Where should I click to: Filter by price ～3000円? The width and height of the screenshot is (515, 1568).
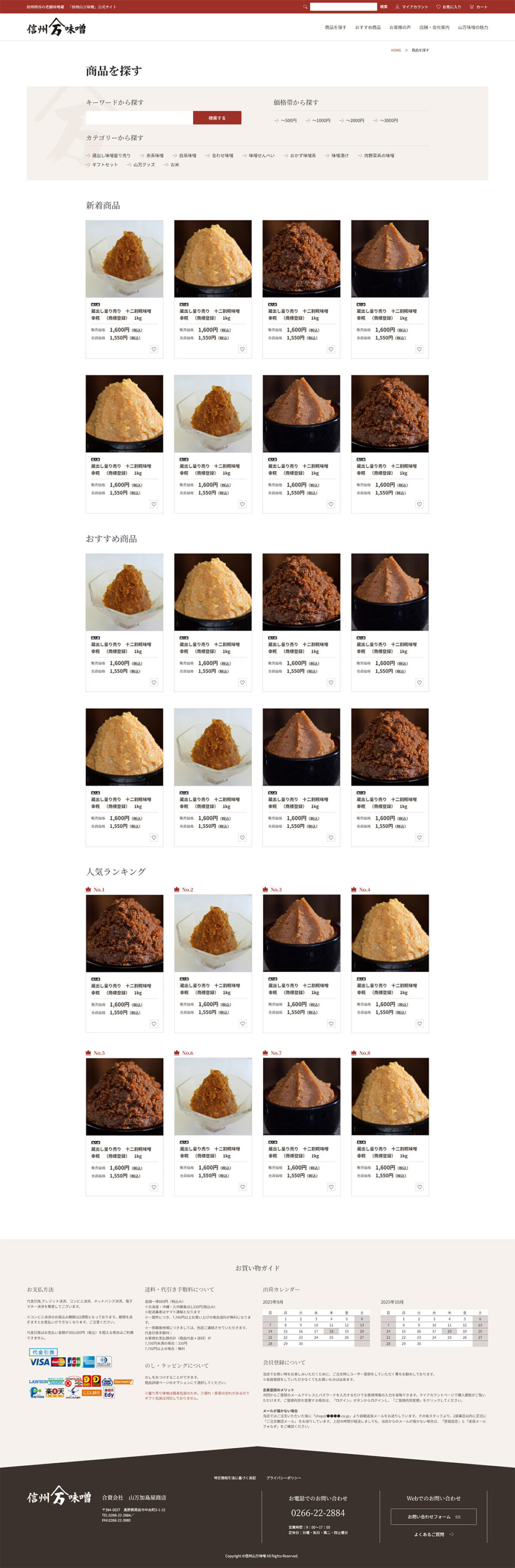pos(386,121)
